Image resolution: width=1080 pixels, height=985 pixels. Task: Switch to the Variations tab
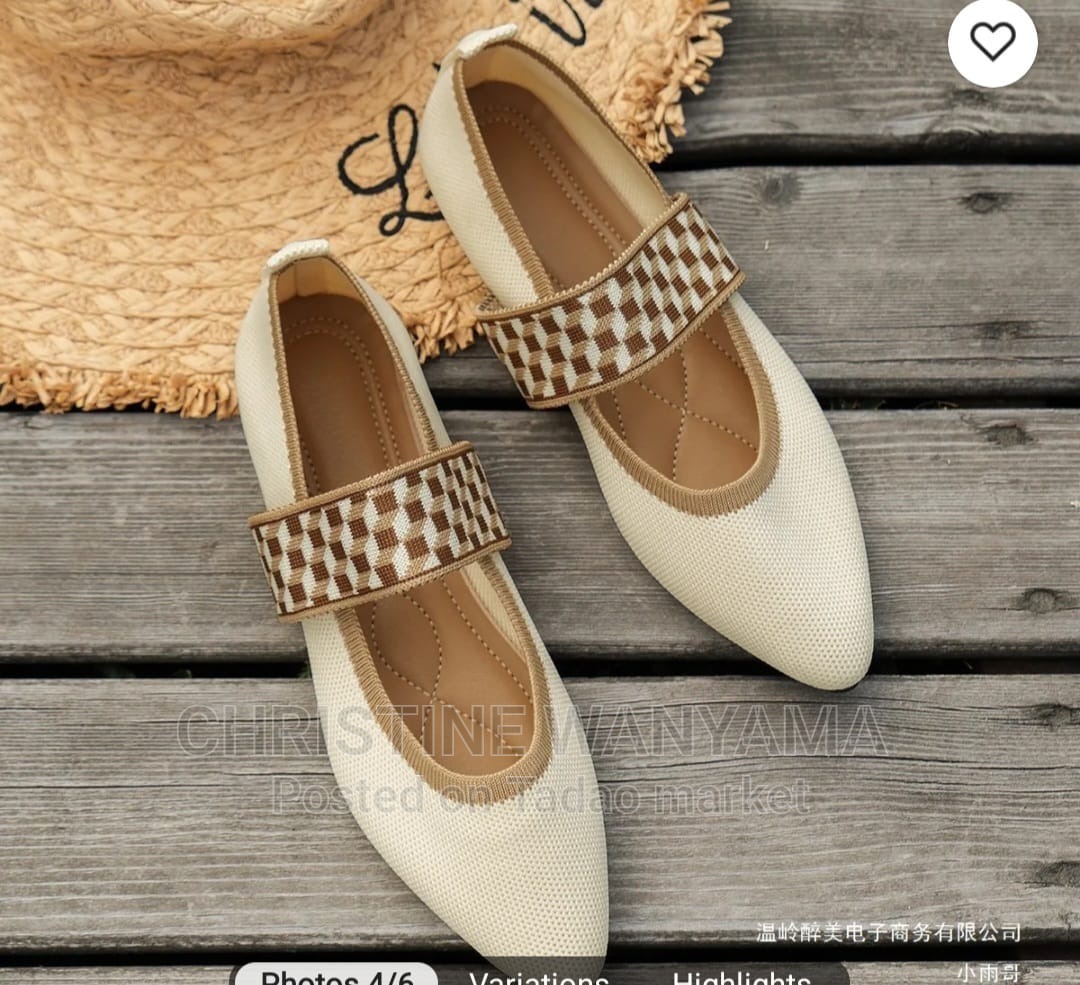click(x=538, y=977)
